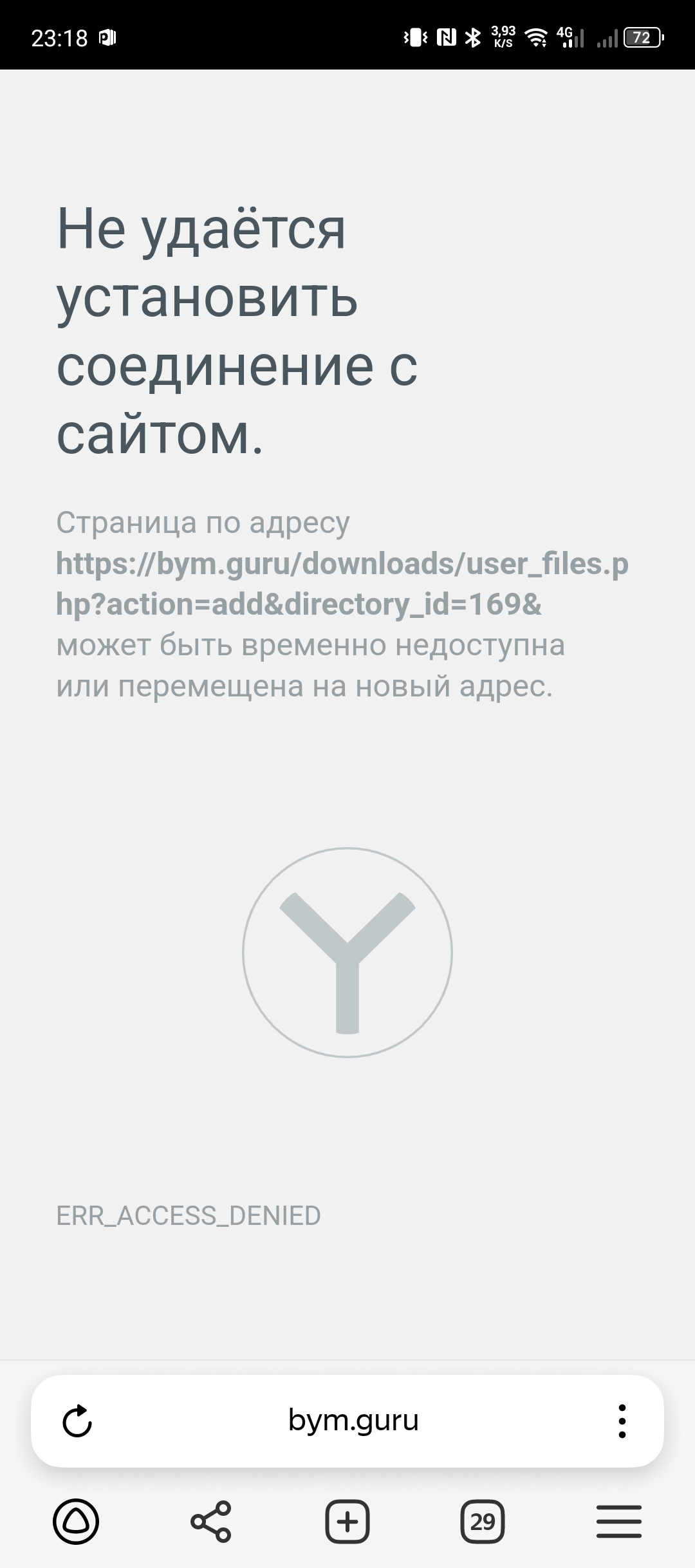The image size is (695, 1568).
Task: Share this page
Action: [211, 1522]
